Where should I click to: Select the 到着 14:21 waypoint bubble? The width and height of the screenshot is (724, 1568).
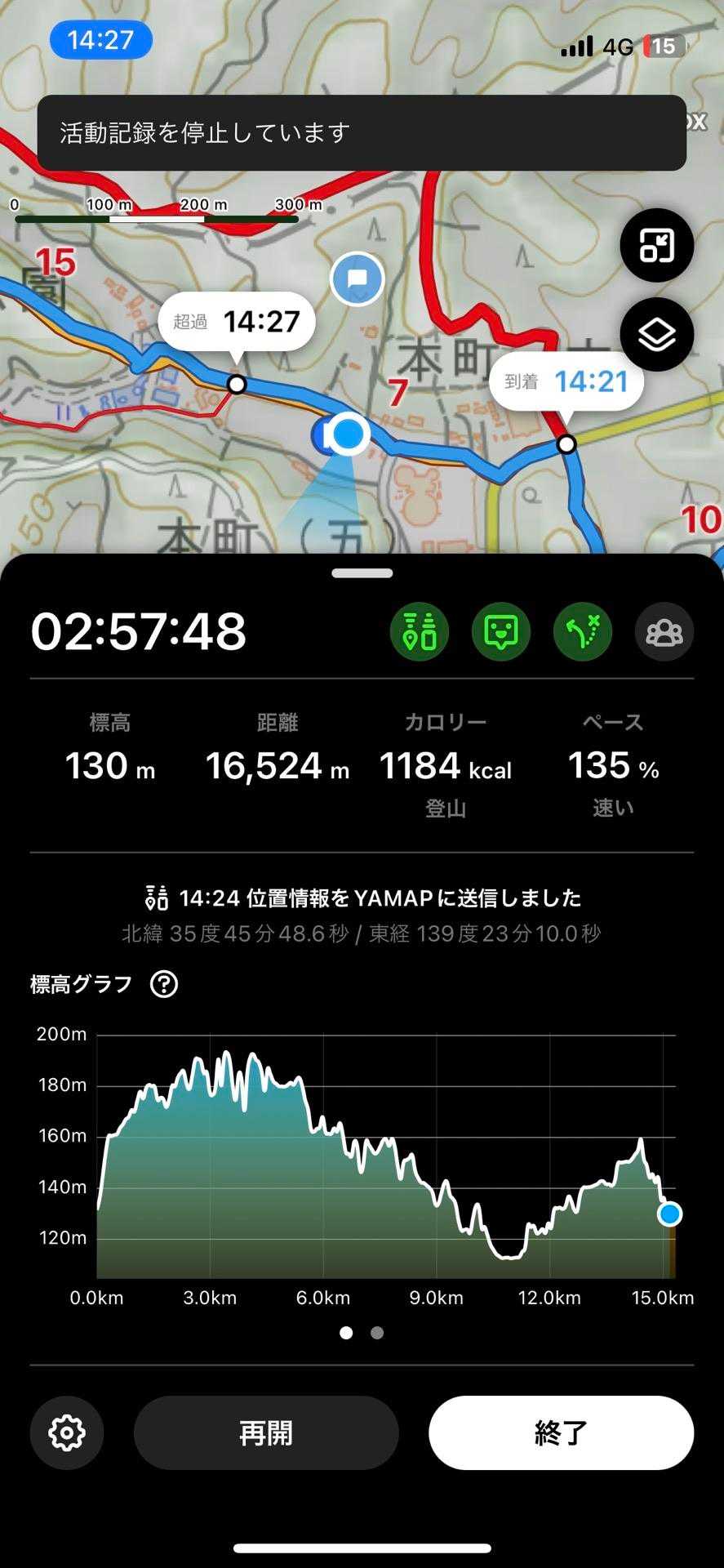(x=566, y=381)
